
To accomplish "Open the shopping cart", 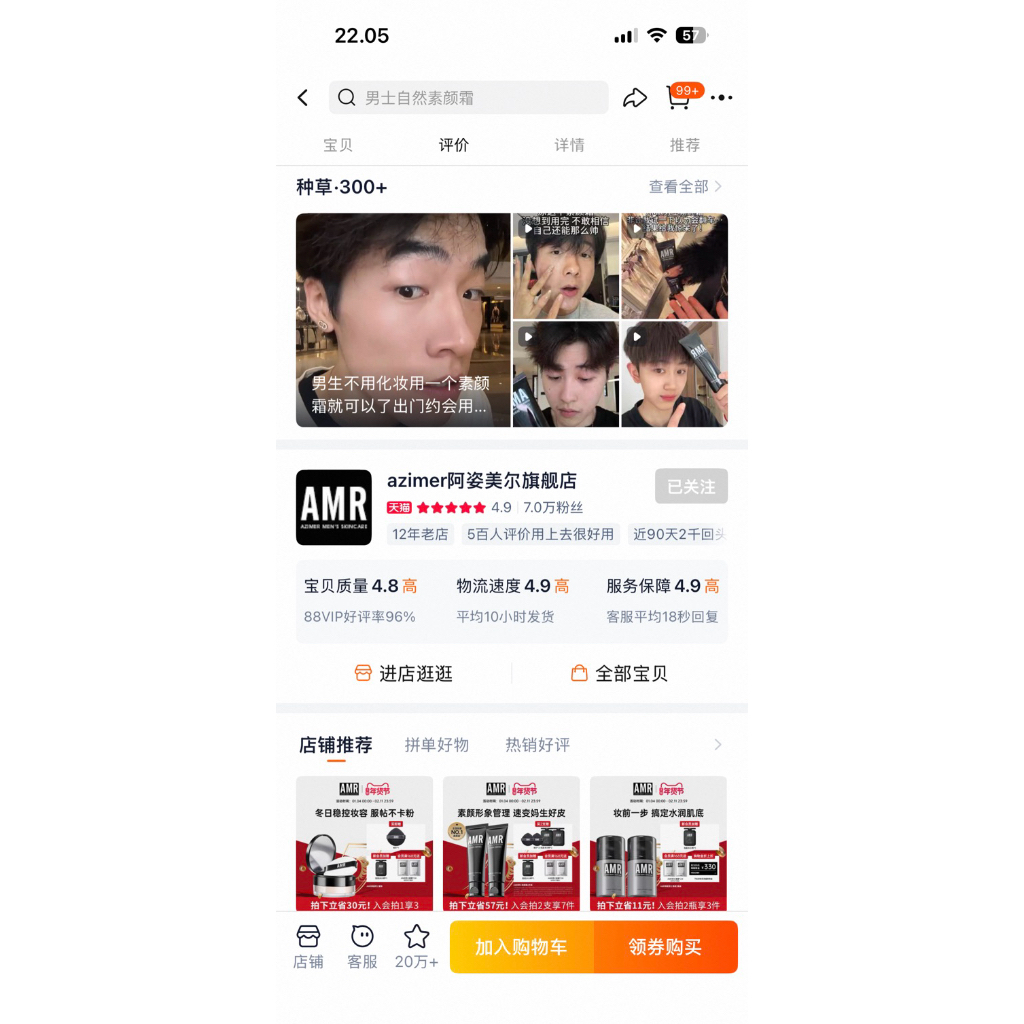I will click(679, 98).
